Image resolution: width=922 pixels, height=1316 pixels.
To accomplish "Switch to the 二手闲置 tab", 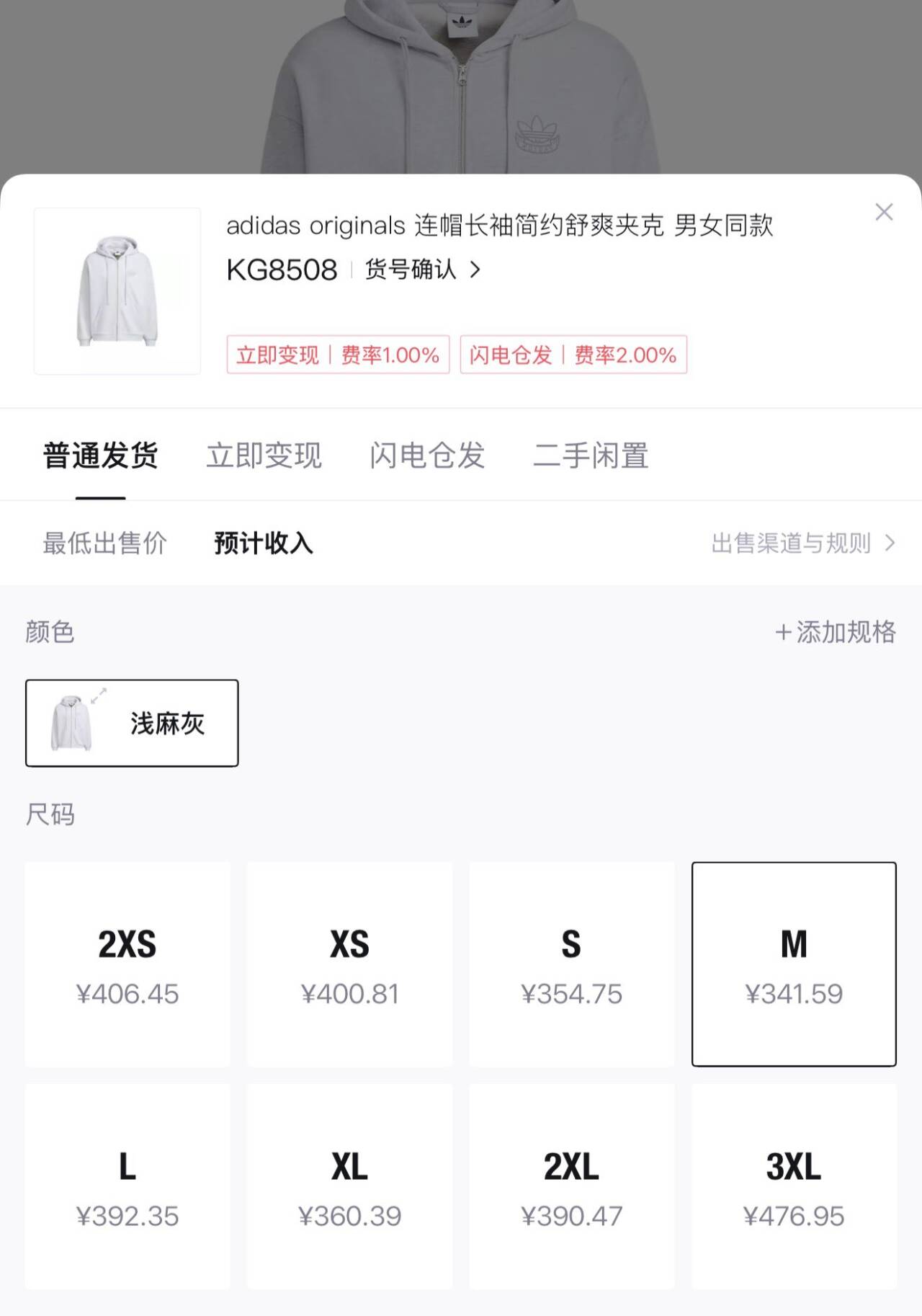I will (x=591, y=455).
